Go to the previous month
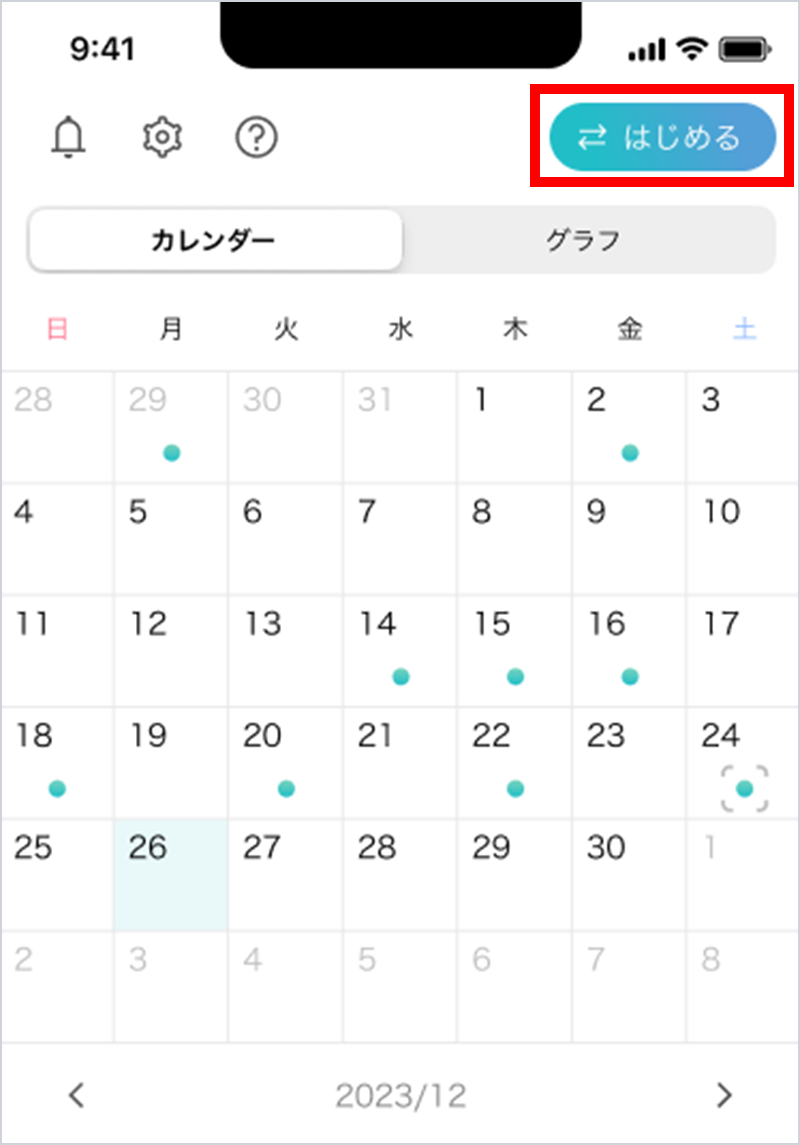 (x=76, y=1095)
